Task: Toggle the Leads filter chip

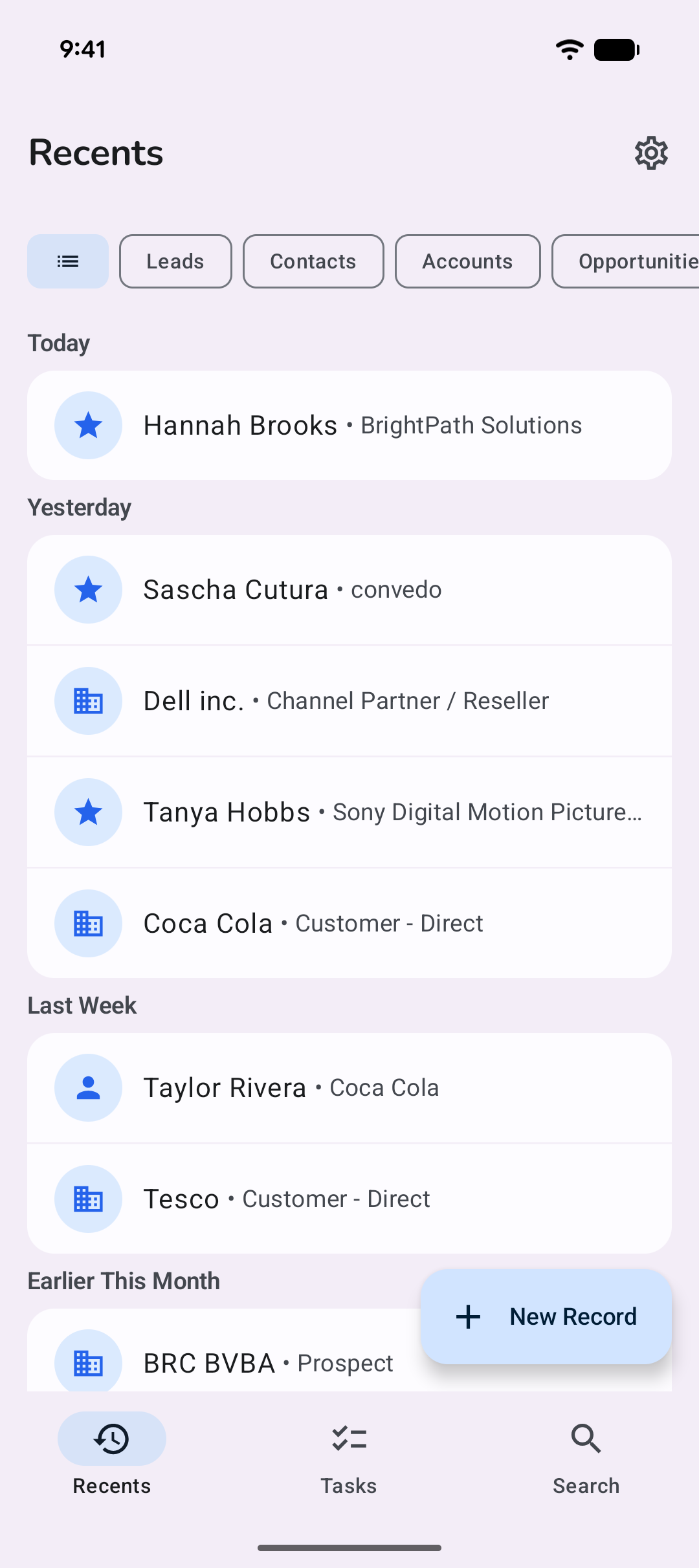Action: tap(175, 261)
